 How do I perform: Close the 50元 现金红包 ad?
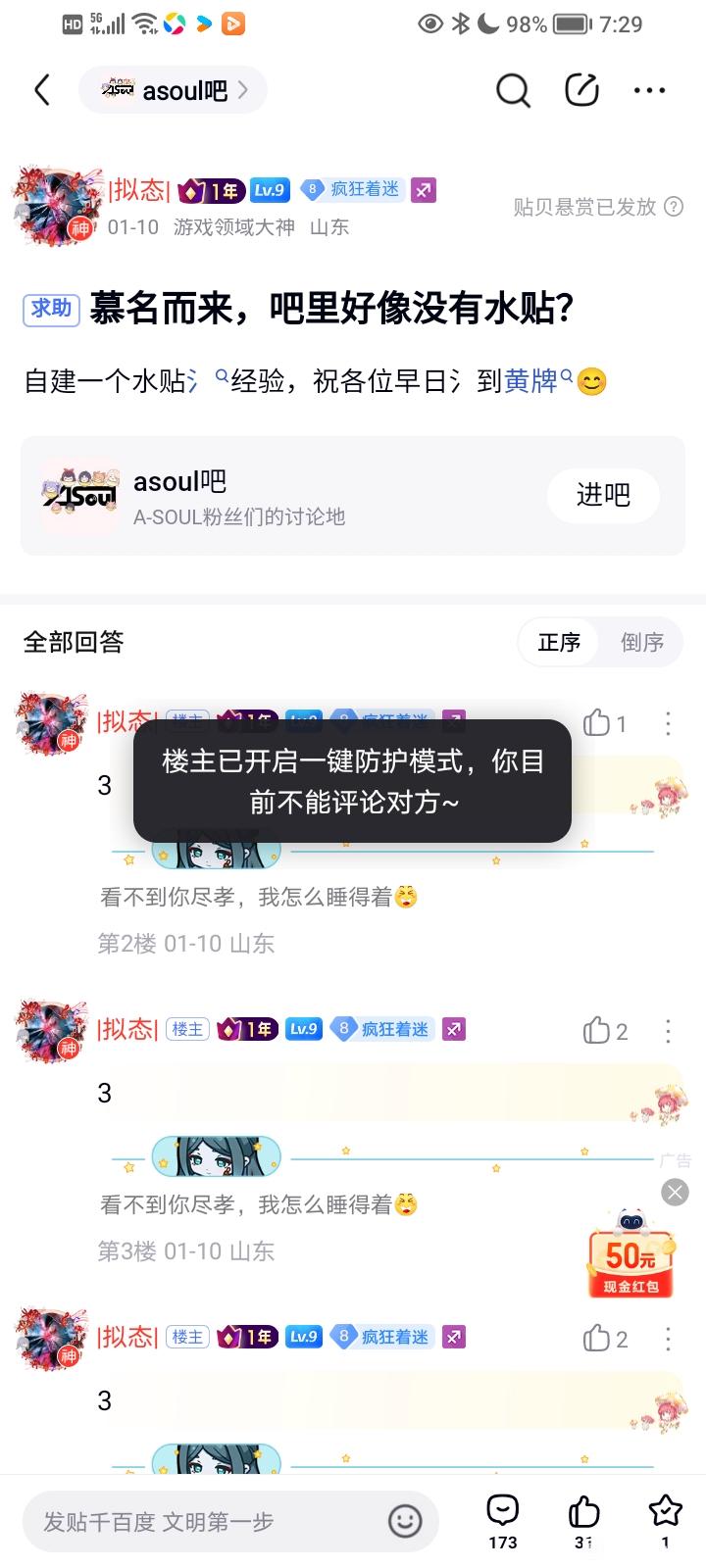(x=675, y=1192)
